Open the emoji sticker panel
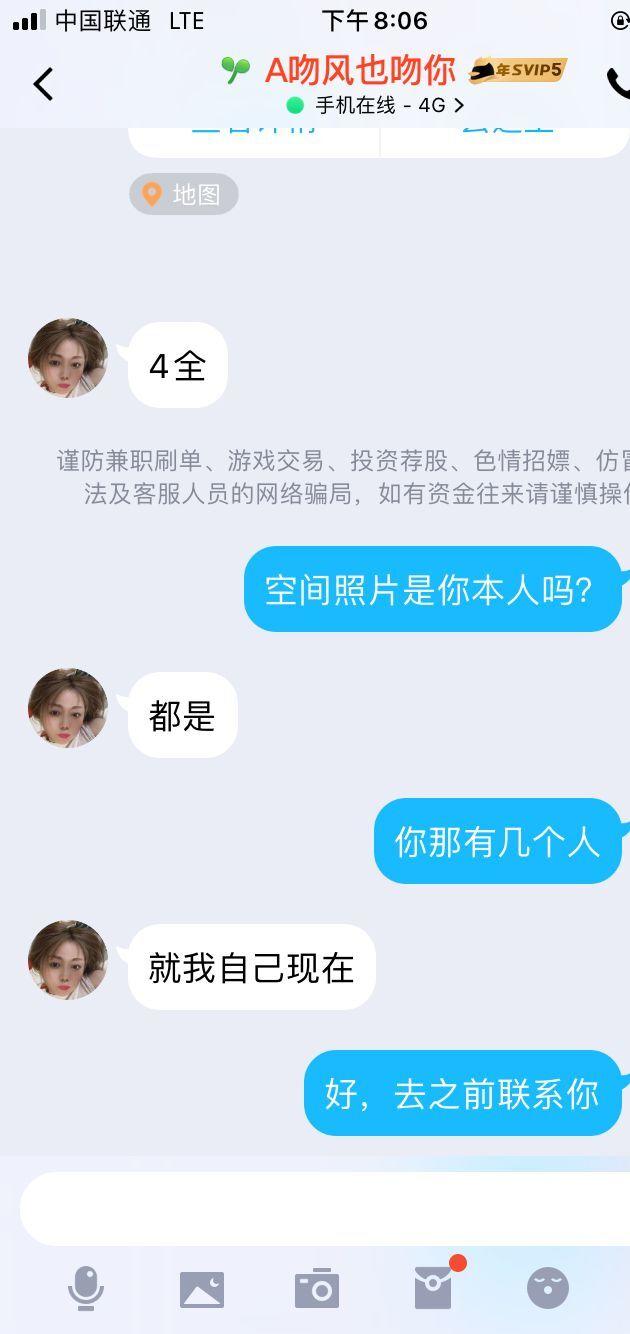 pyautogui.click(x=548, y=1288)
